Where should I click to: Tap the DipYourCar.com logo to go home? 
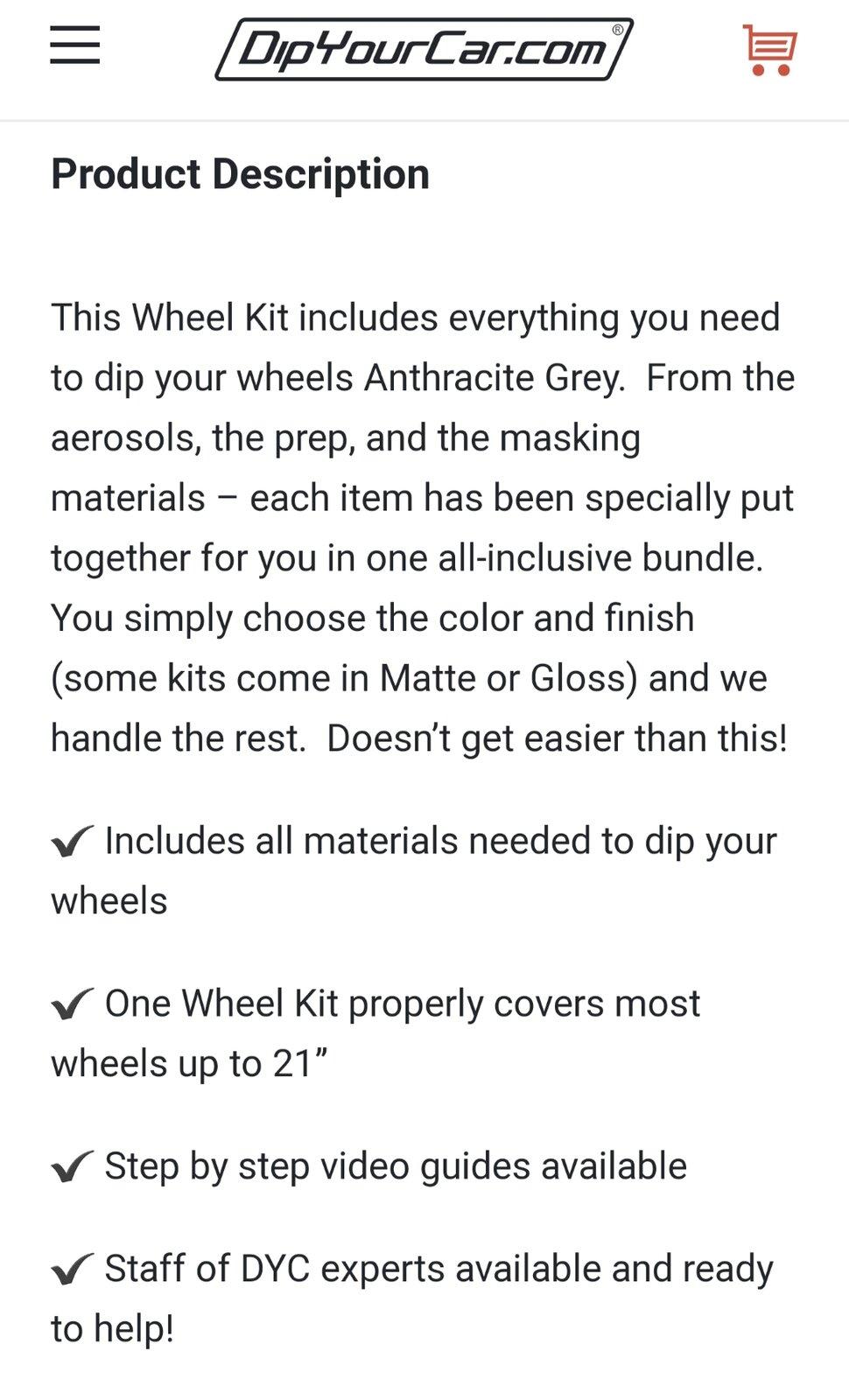[x=424, y=50]
